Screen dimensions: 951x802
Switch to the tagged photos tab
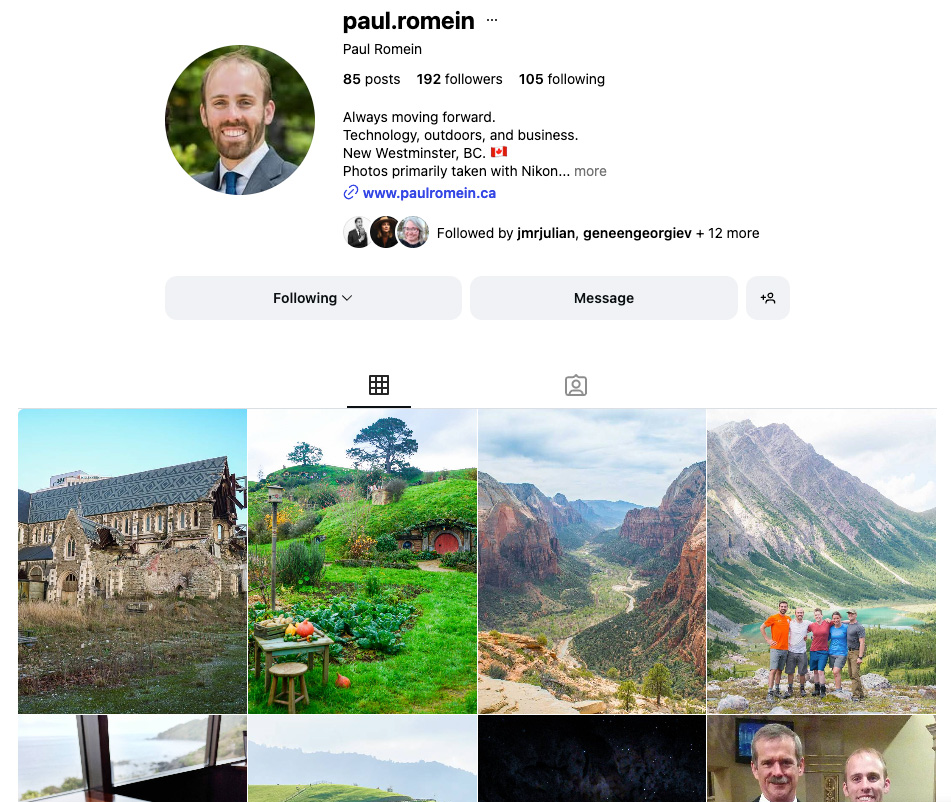click(x=575, y=385)
